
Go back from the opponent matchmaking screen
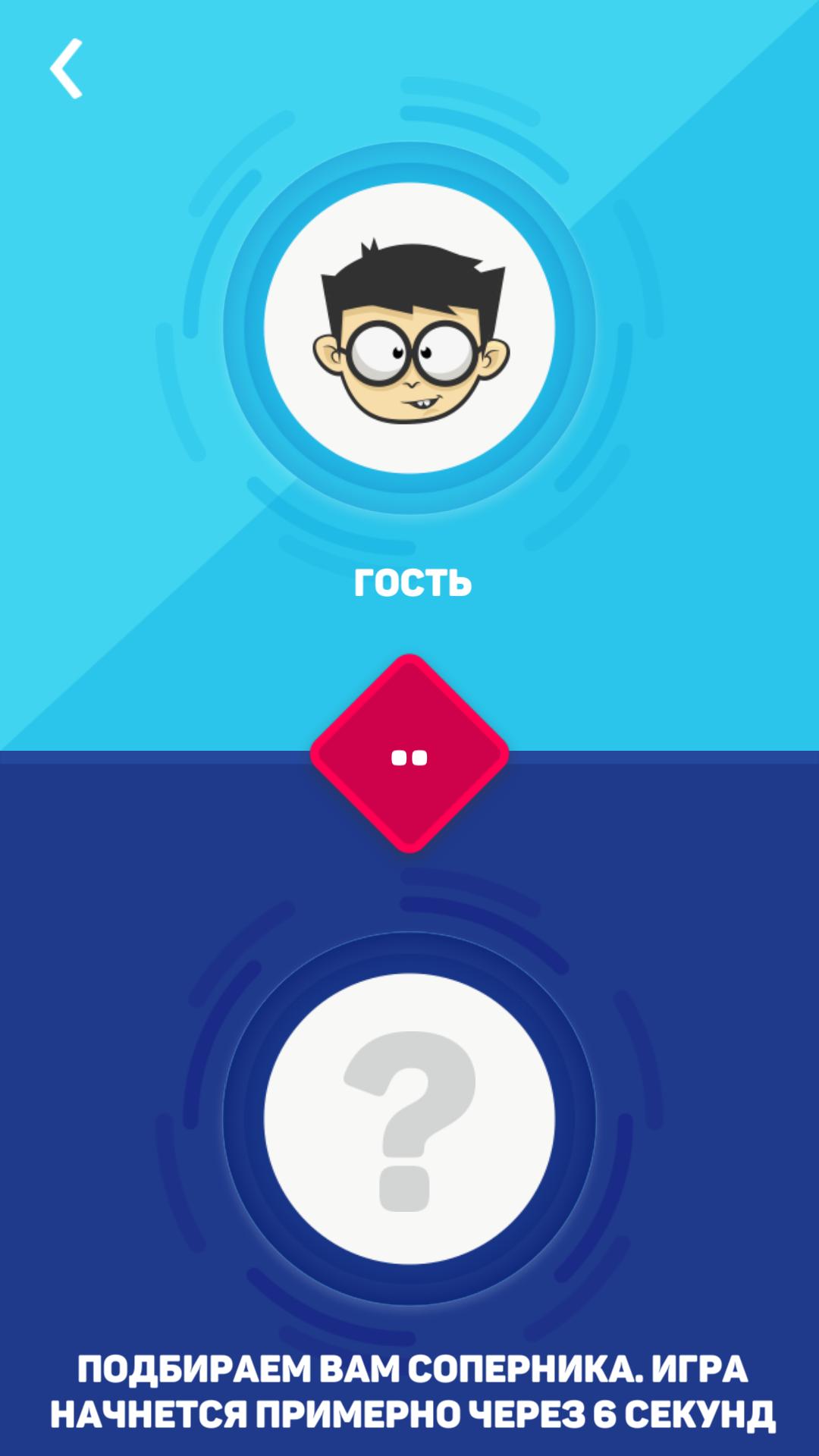tap(67, 69)
